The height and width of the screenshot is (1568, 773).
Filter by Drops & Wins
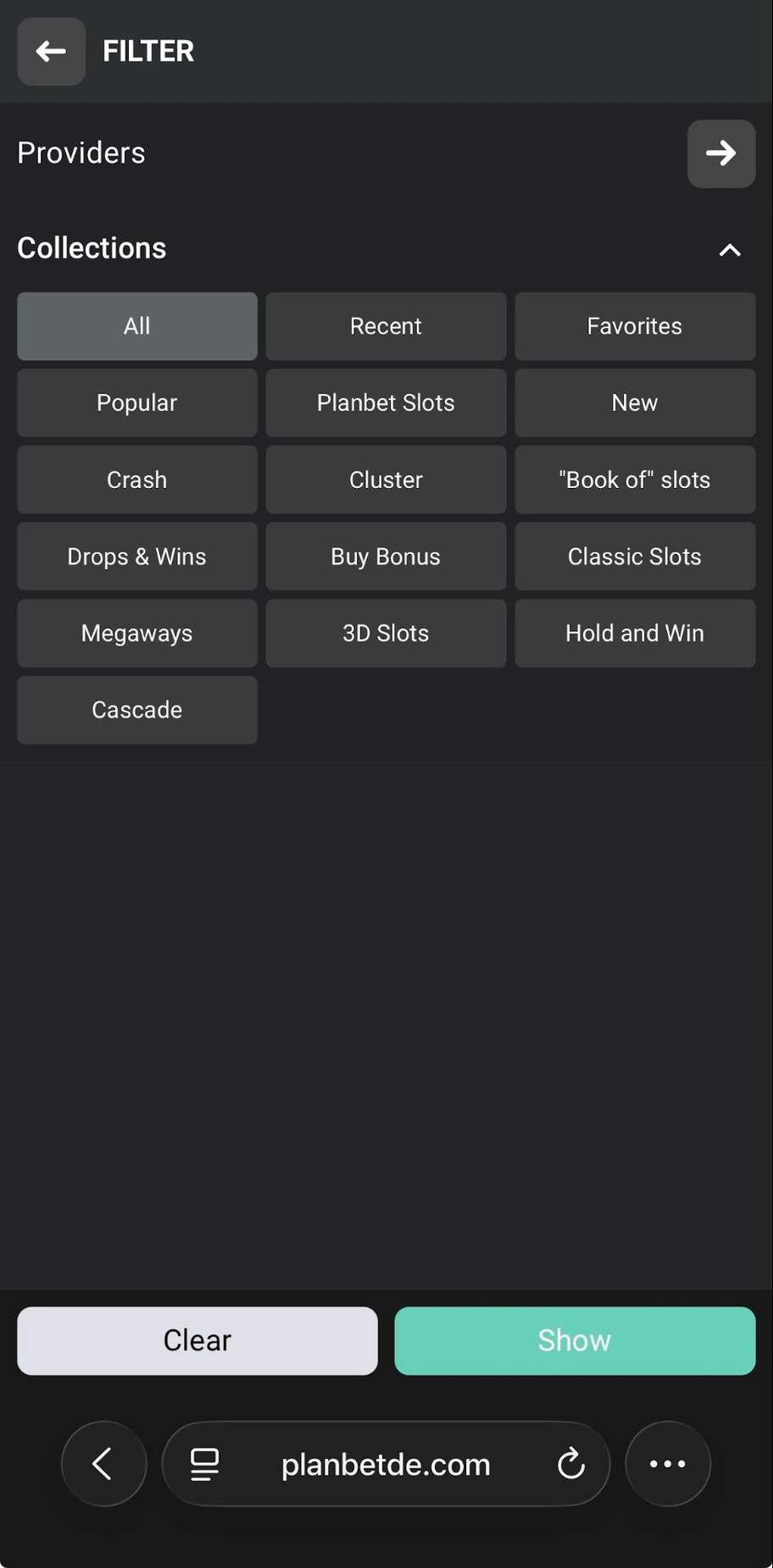point(136,557)
